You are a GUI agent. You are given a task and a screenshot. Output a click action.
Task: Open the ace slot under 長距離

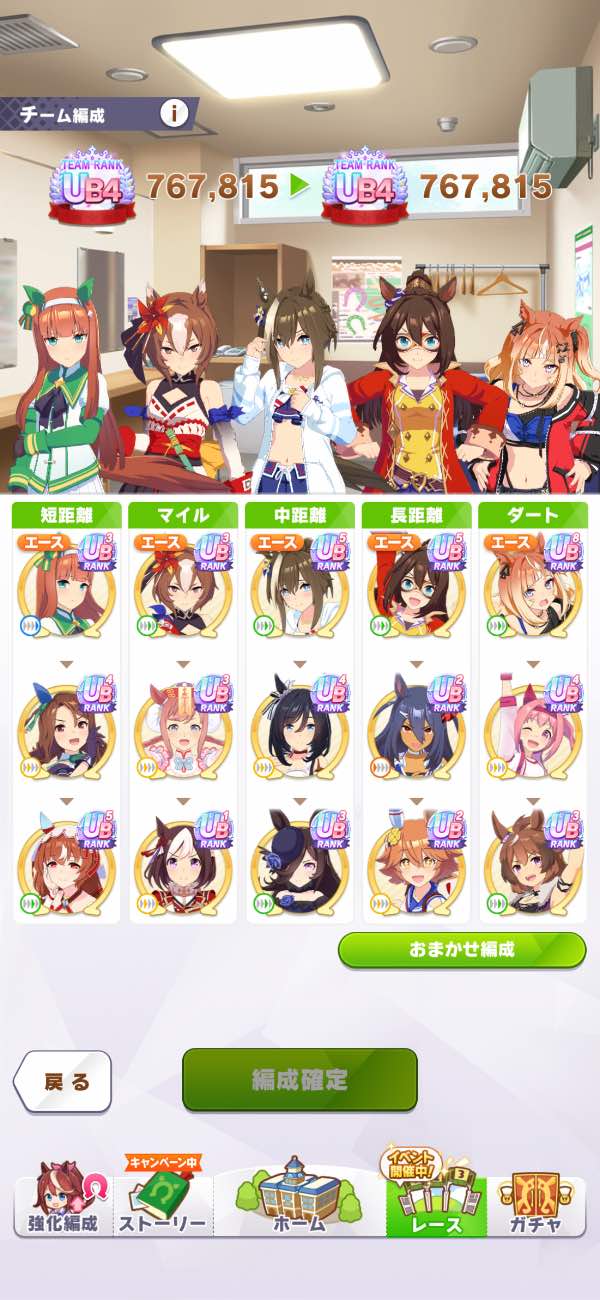tap(414, 586)
